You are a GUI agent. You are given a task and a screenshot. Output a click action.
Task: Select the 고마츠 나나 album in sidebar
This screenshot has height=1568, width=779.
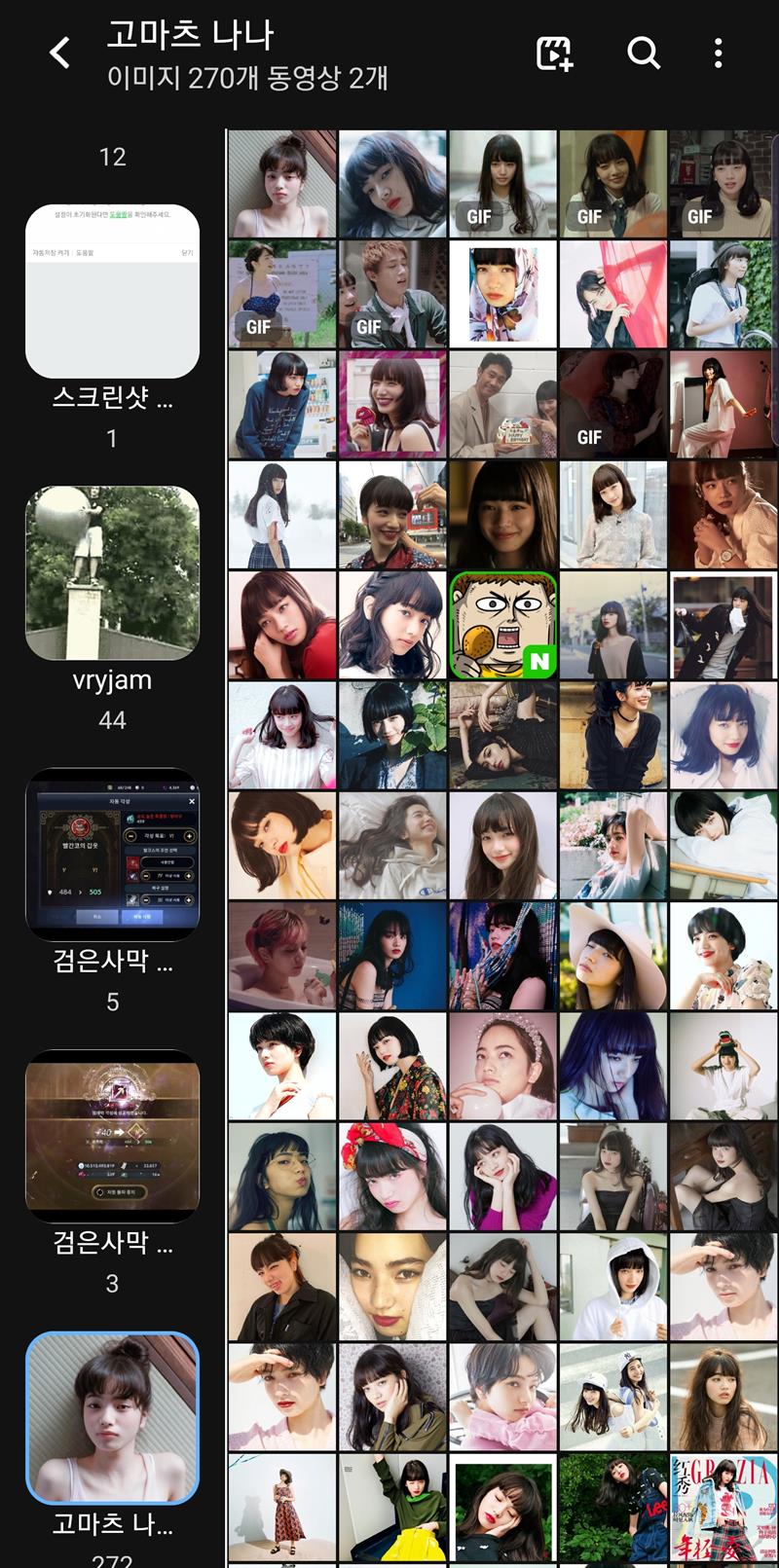(112, 1417)
